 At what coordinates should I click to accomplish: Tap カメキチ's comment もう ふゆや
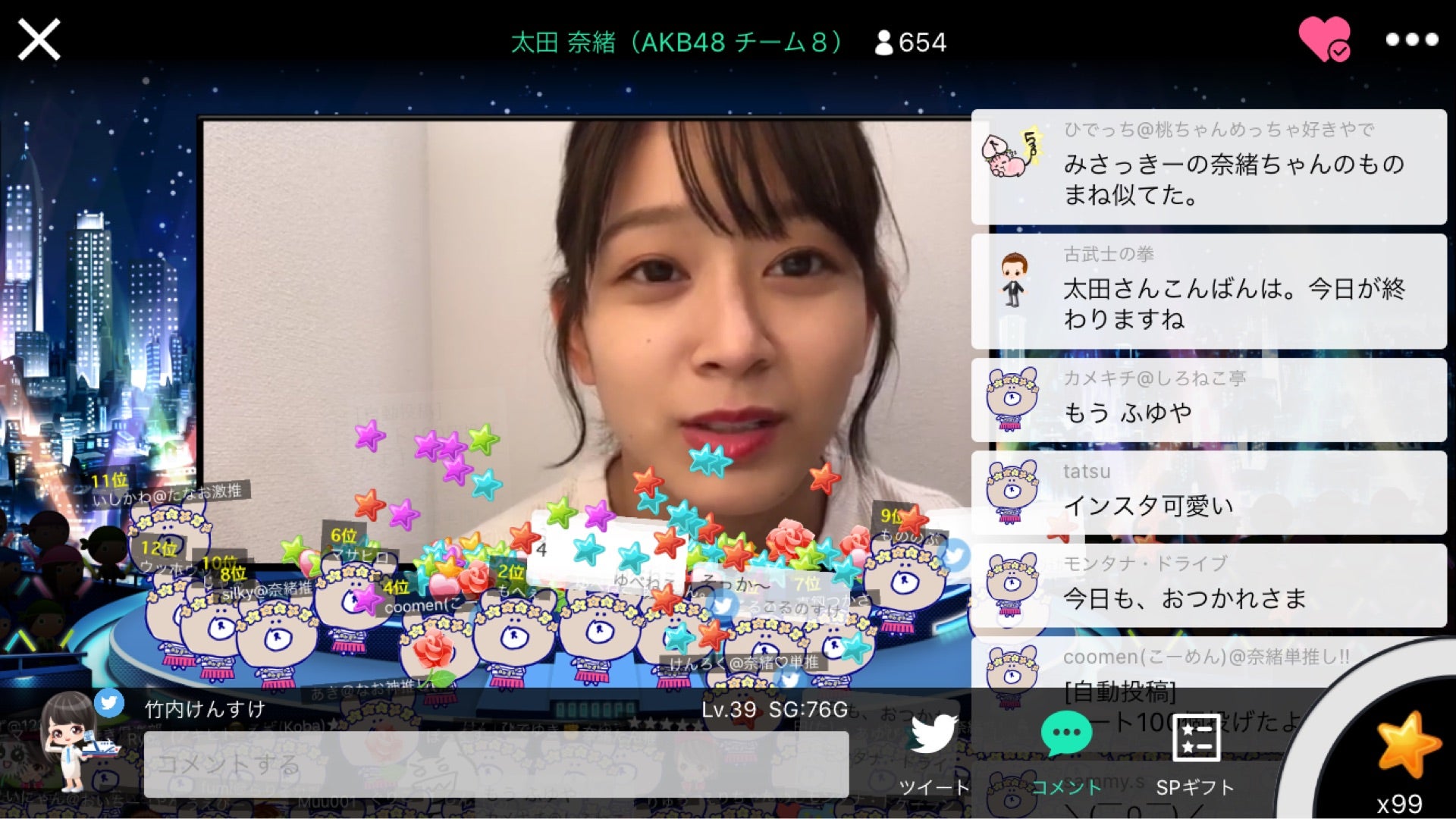(1209, 400)
